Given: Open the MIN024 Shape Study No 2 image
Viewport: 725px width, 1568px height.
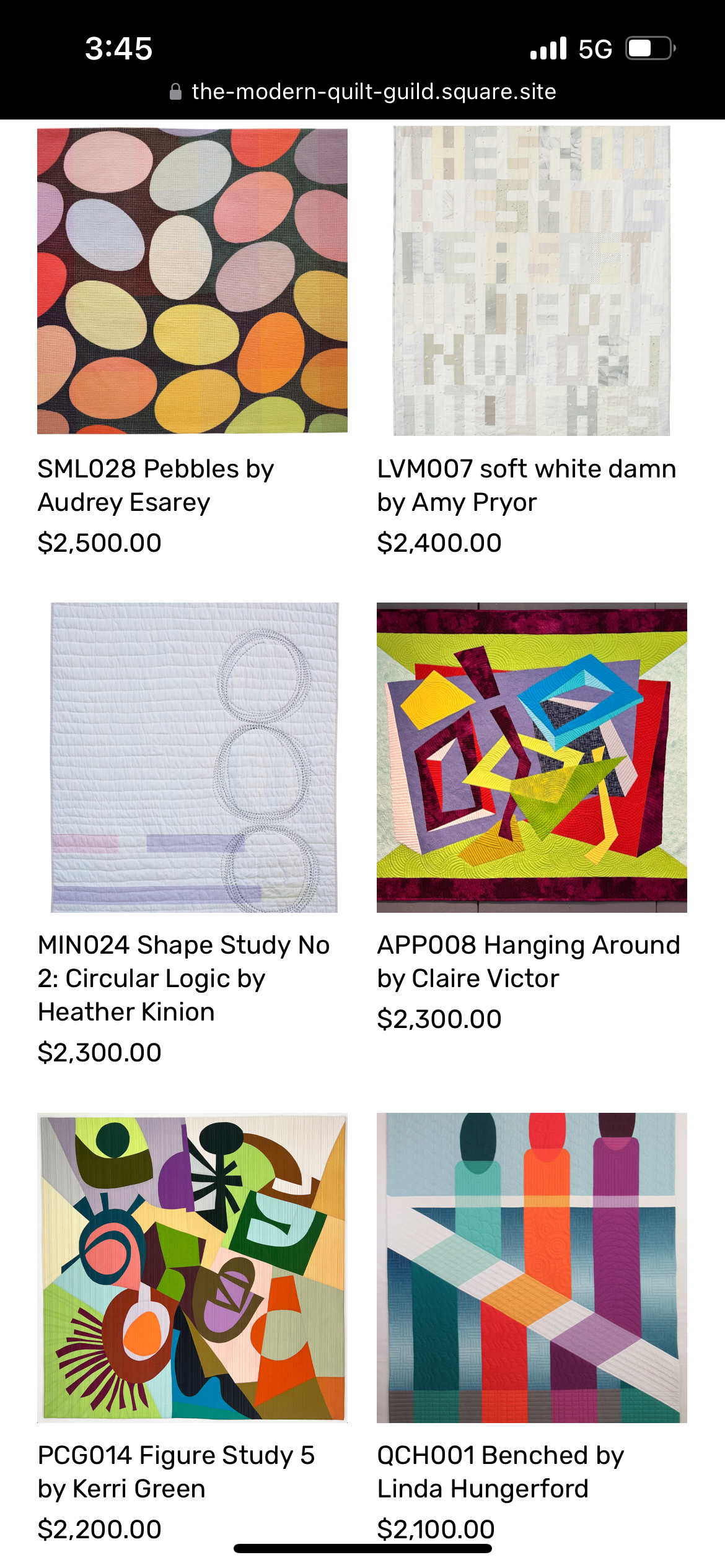Looking at the screenshot, I should tap(194, 757).
